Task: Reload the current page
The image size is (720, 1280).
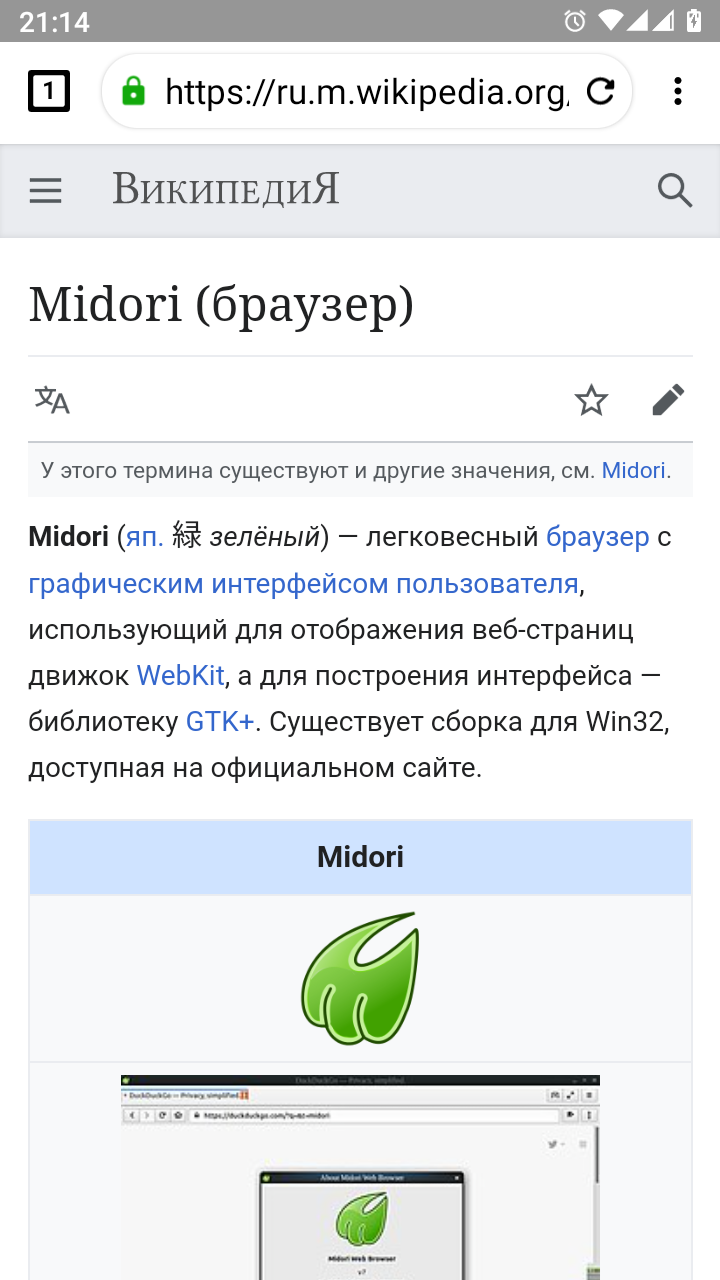Action: [600, 92]
